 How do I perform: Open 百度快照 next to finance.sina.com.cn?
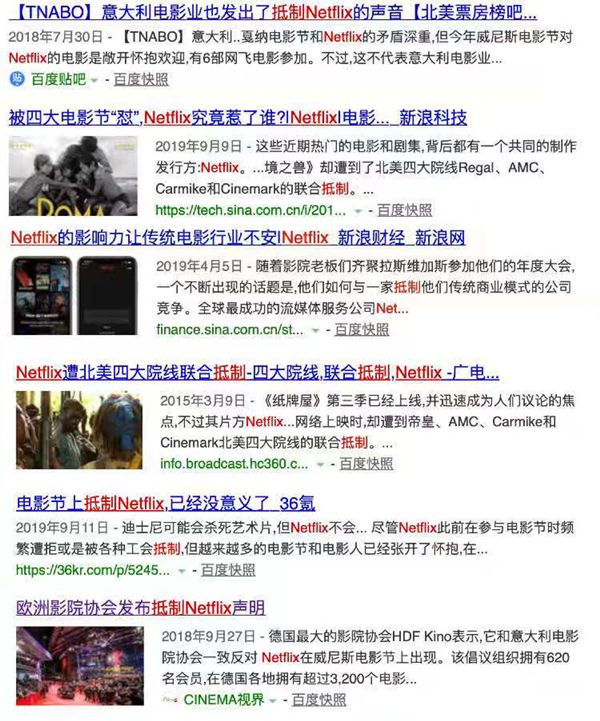(x=361, y=329)
